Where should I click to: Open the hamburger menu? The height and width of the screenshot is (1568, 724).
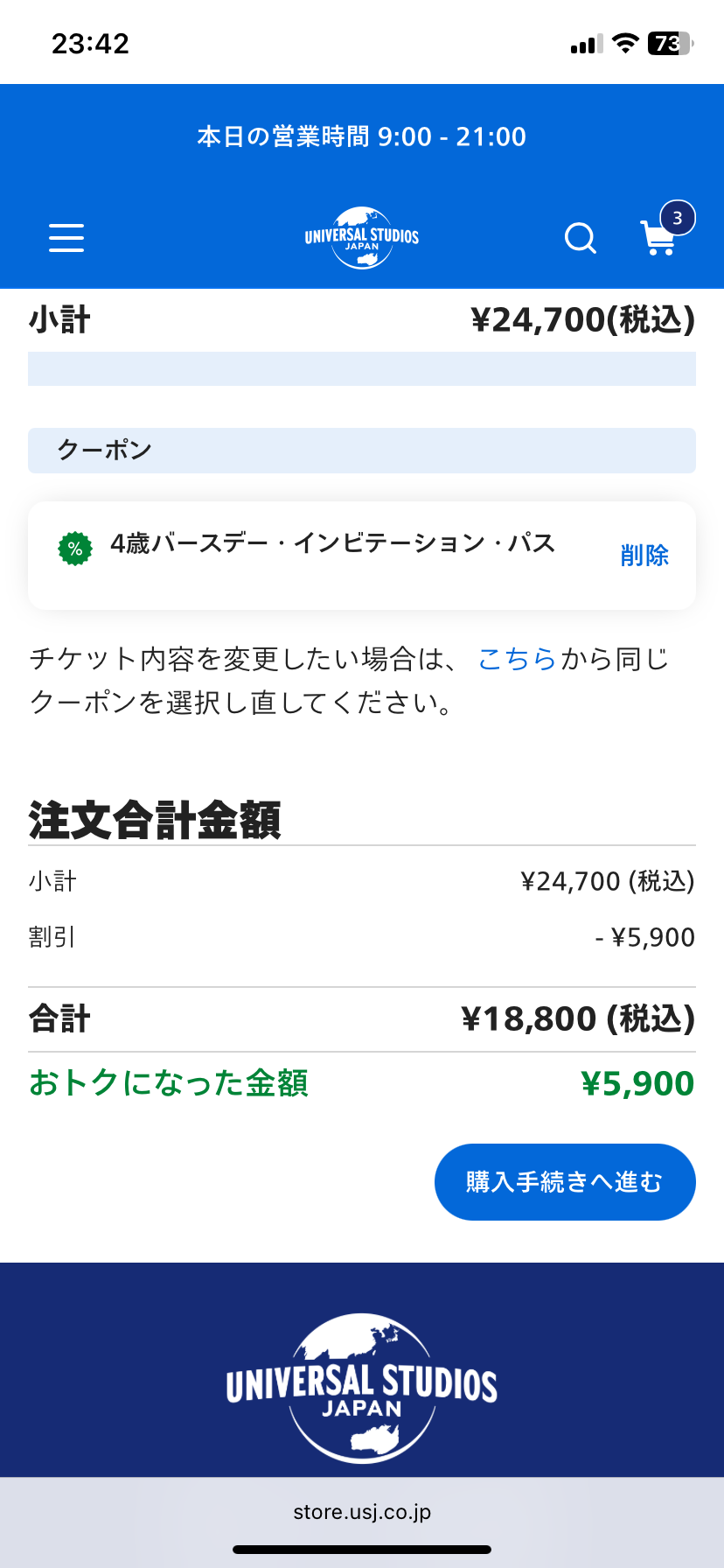(x=66, y=237)
